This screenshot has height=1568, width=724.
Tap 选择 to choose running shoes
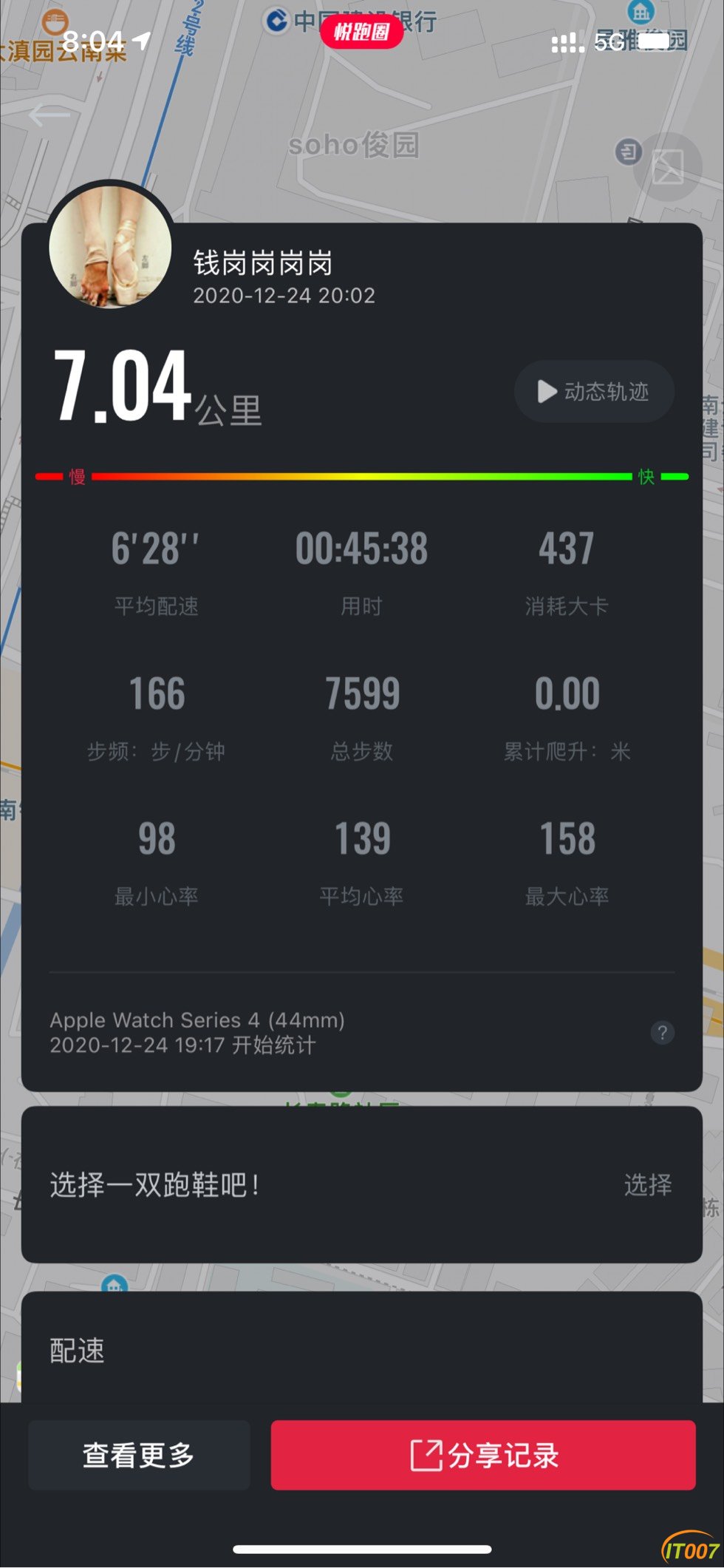click(647, 1185)
